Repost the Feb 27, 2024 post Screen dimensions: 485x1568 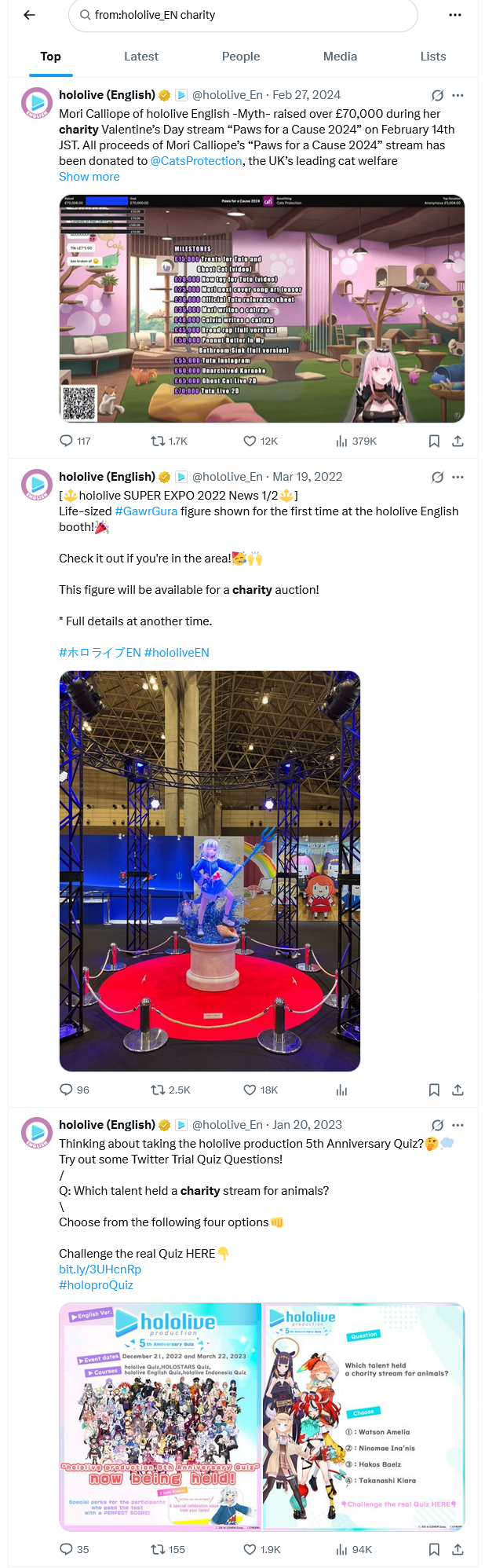tap(158, 441)
